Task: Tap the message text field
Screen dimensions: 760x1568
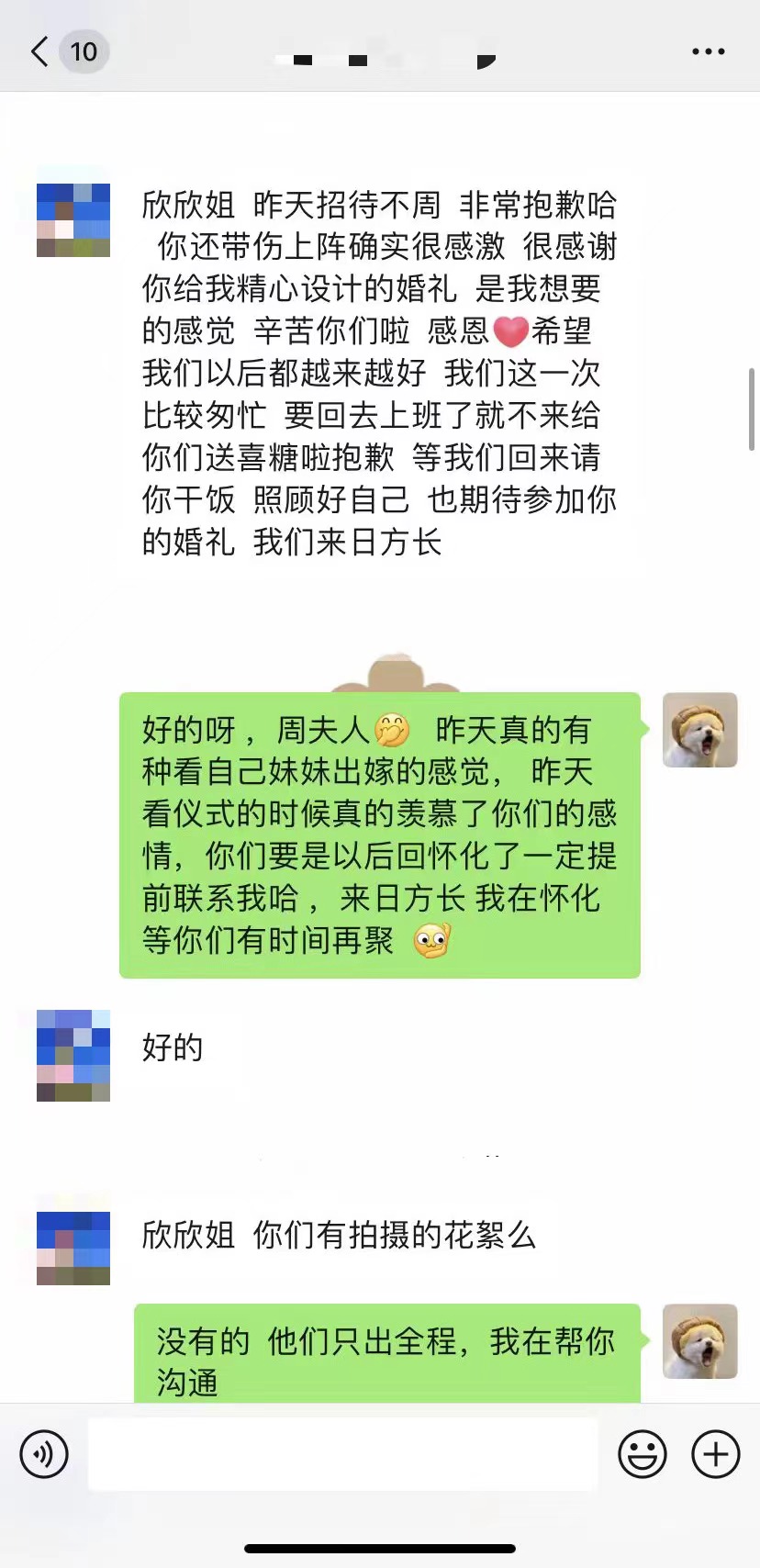Action: click(342, 1454)
